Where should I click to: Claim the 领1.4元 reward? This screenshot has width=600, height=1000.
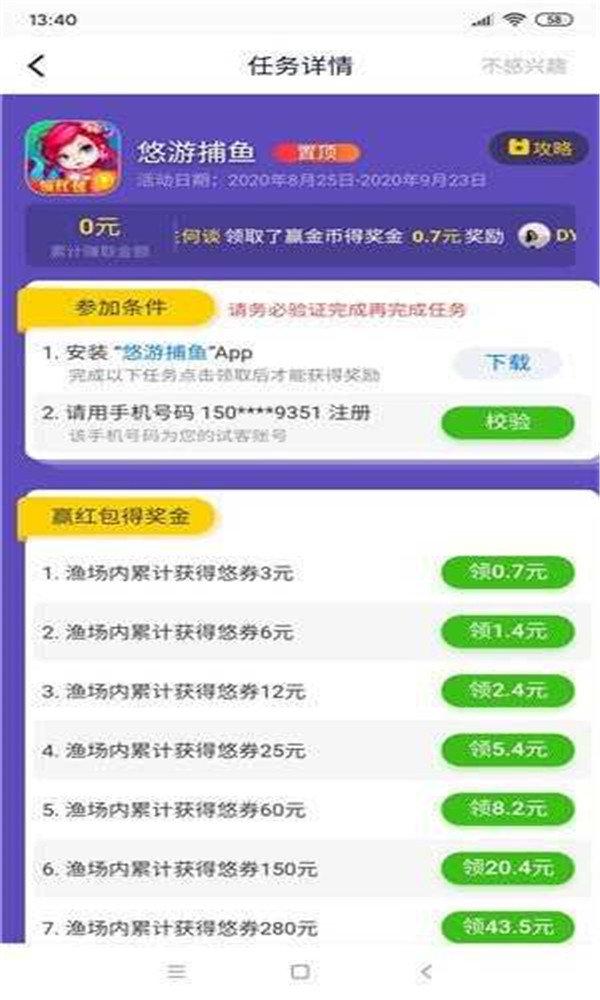[507, 632]
